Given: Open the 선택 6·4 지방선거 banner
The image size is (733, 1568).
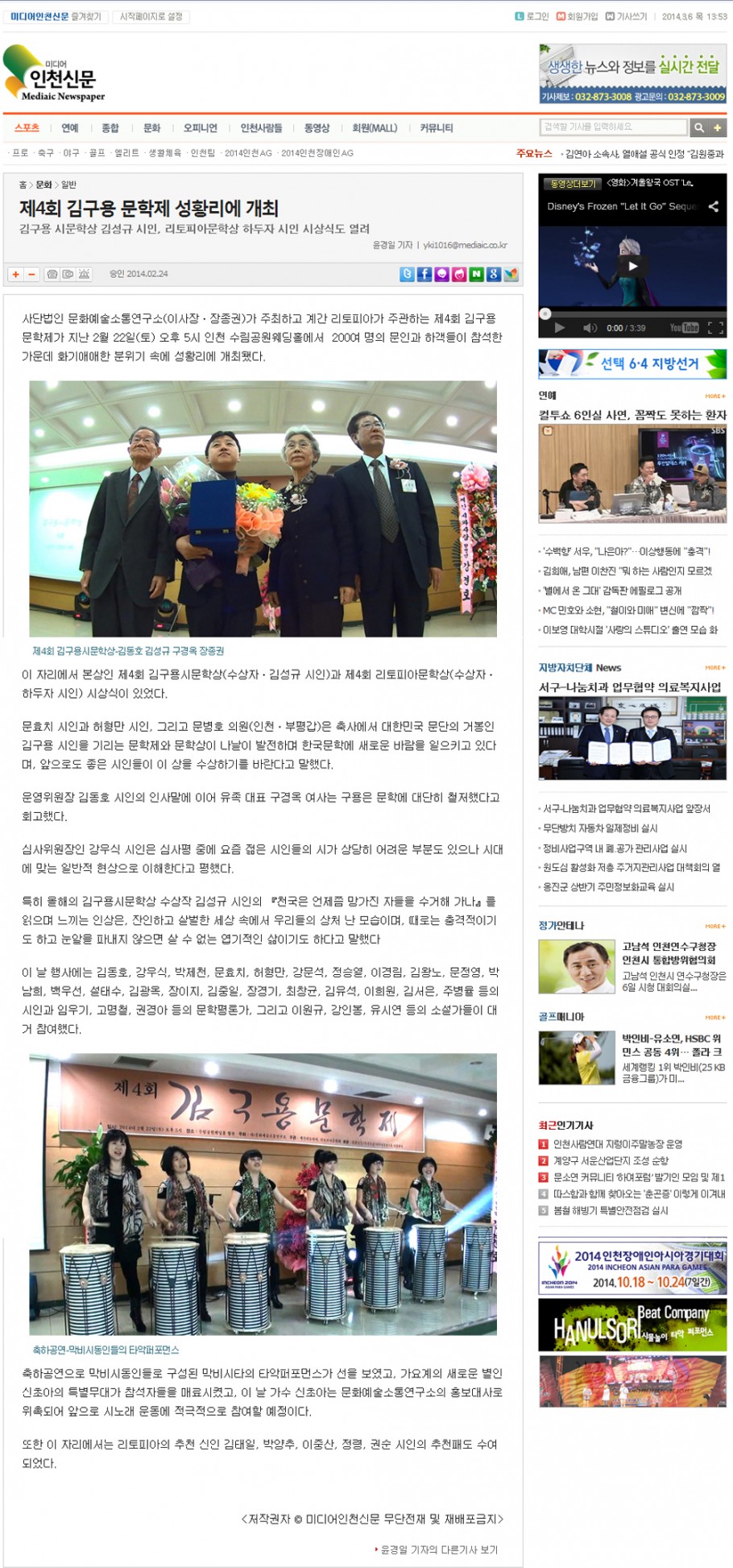Looking at the screenshot, I should click(632, 363).
